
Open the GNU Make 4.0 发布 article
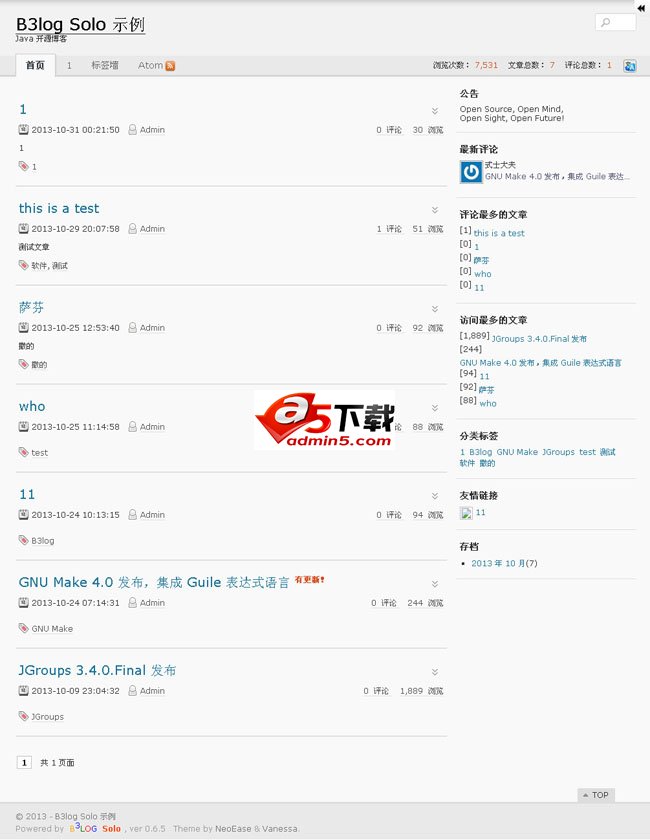(154, 582)
